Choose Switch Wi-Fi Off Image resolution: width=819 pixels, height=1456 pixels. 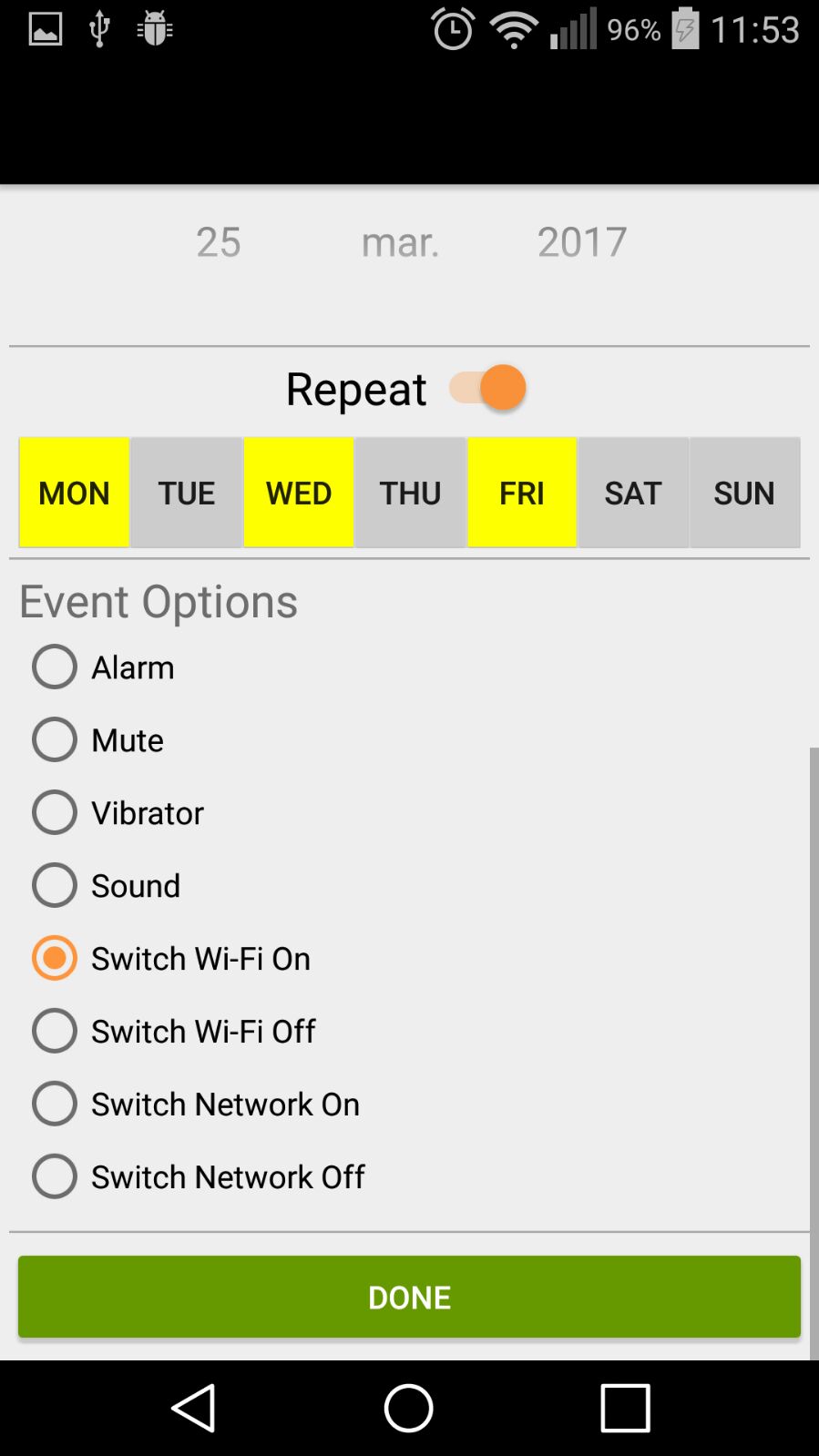[x=173, y=1031]
